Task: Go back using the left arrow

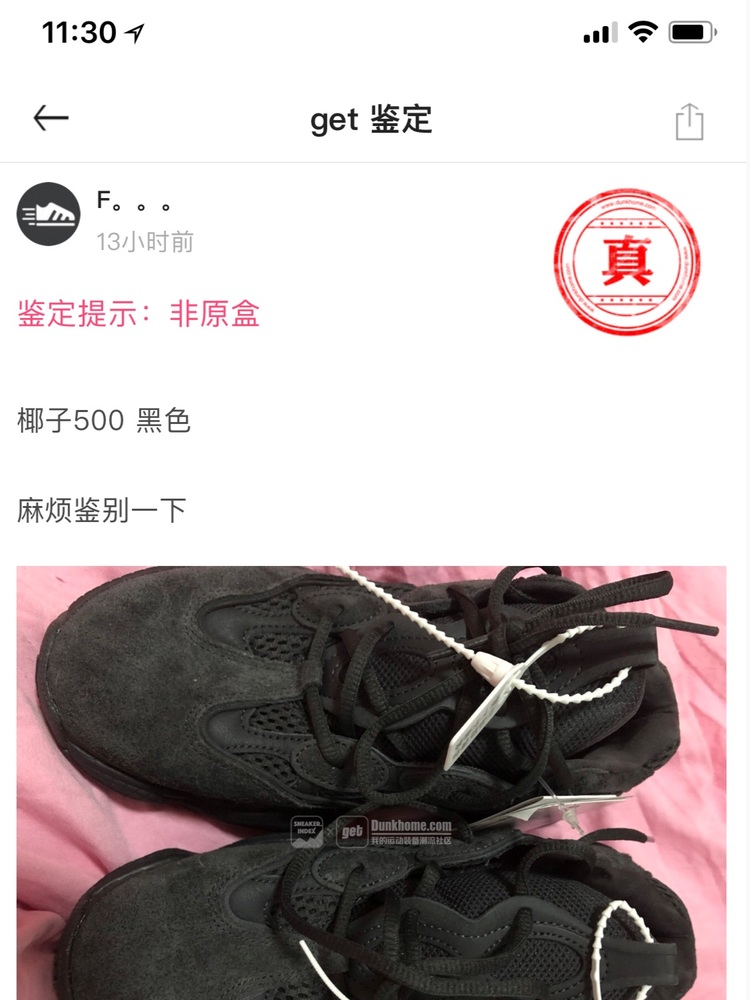Action: (x=51, y=119)
